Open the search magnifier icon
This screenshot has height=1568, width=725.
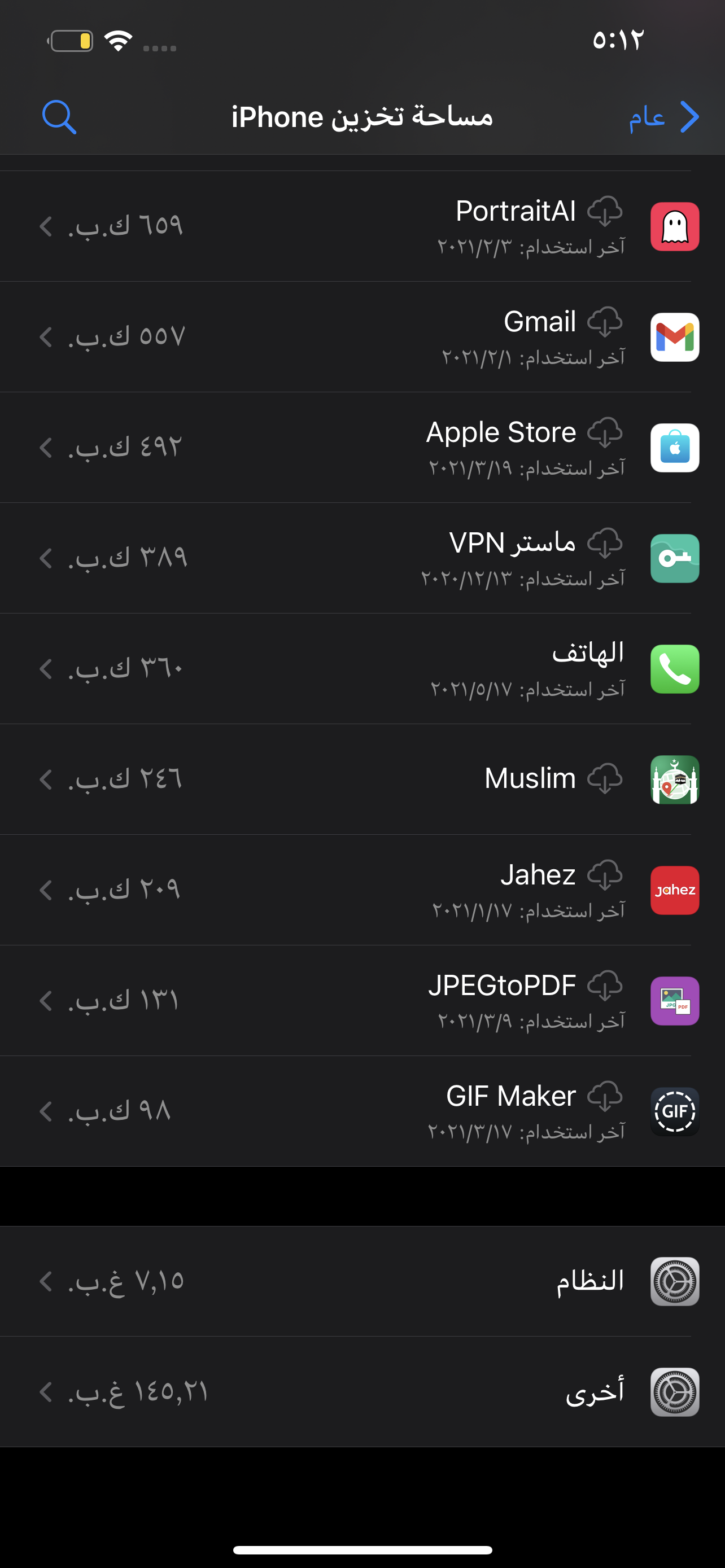tap(59, 117)
